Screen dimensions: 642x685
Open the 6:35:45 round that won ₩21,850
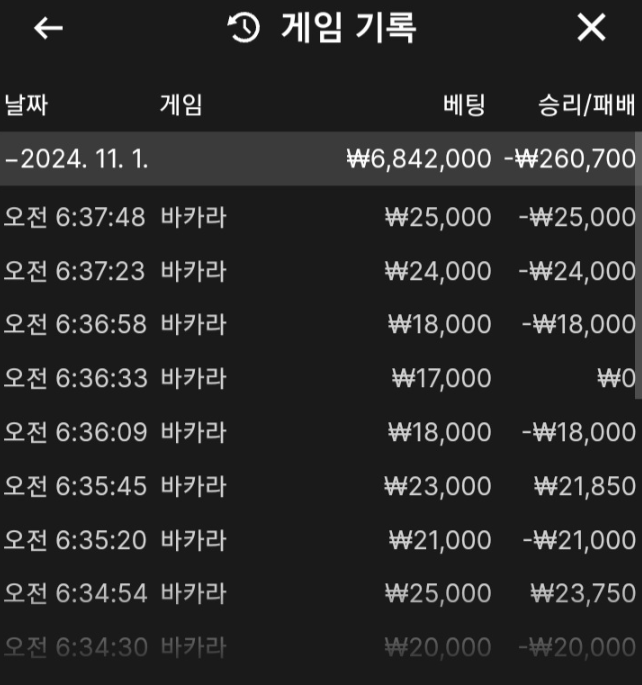tap(318, 486)
